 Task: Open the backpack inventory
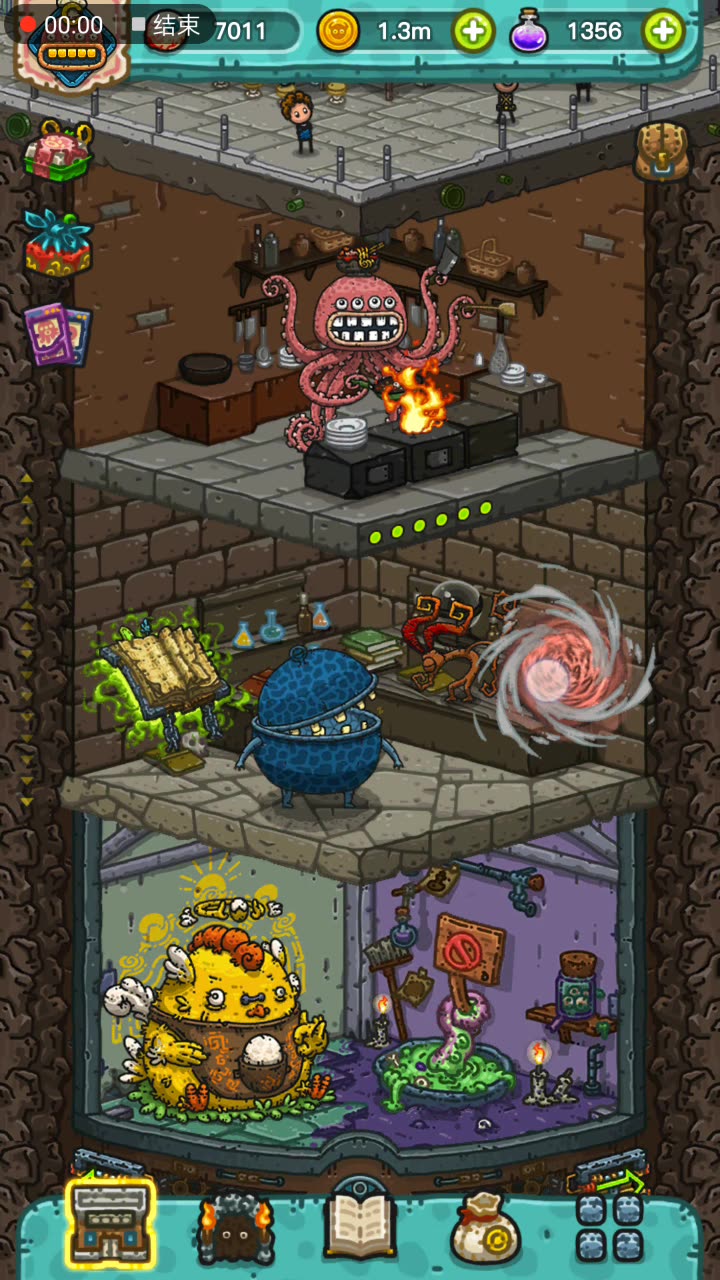pos(661,151)
